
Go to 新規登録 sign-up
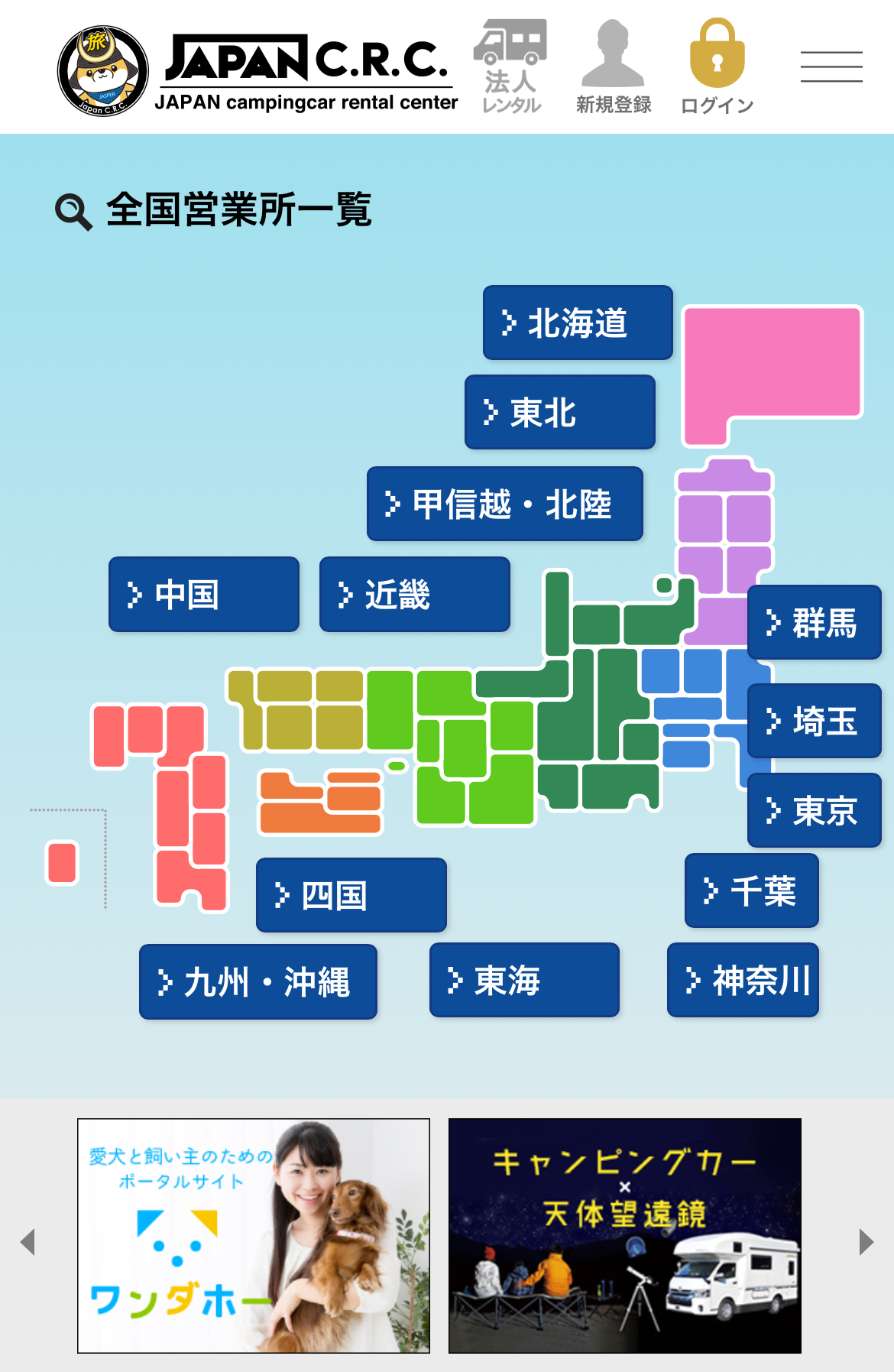click(613, 67)
